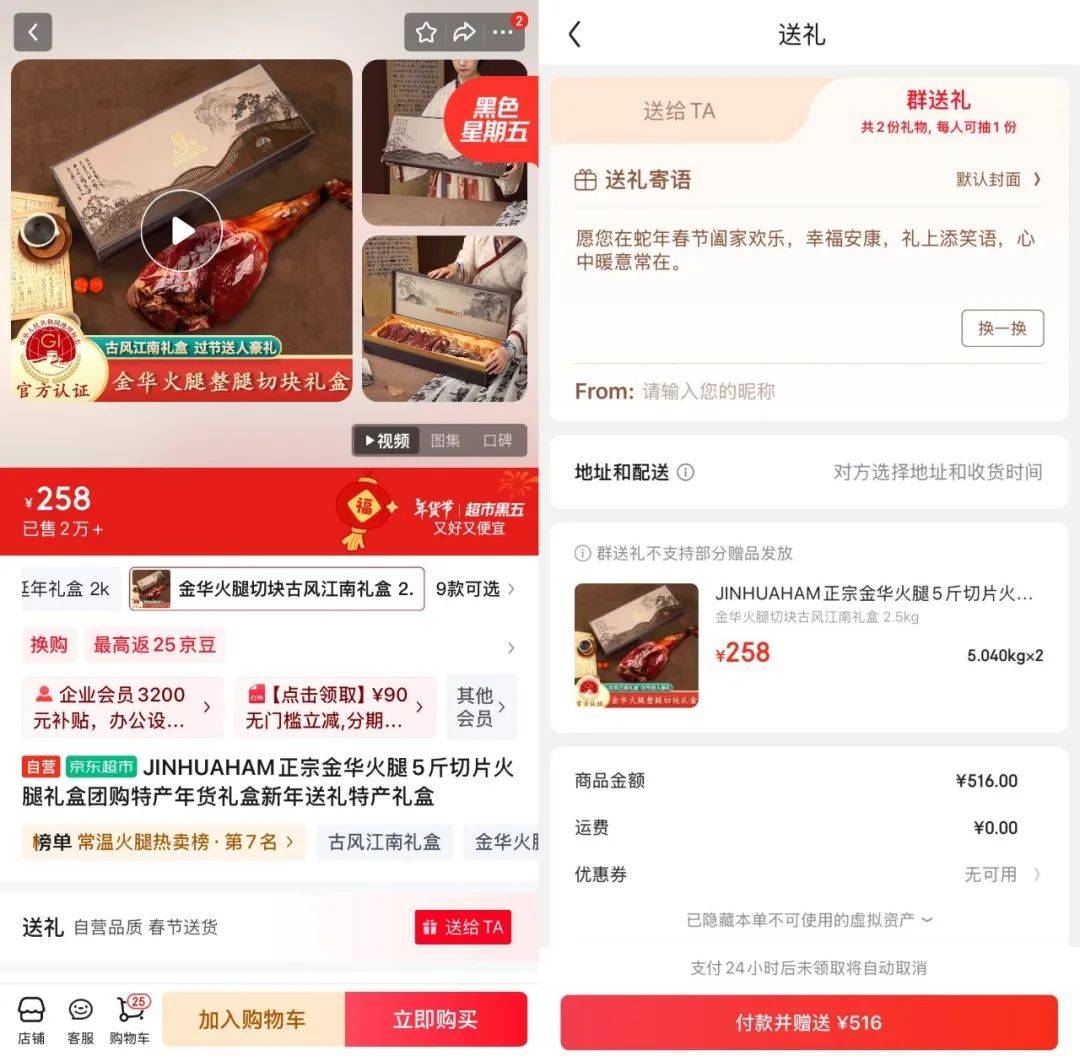1080x1056 pixels.
Task: Switch to the 送给TA gifting tab
Action: [x=679, y=111]
